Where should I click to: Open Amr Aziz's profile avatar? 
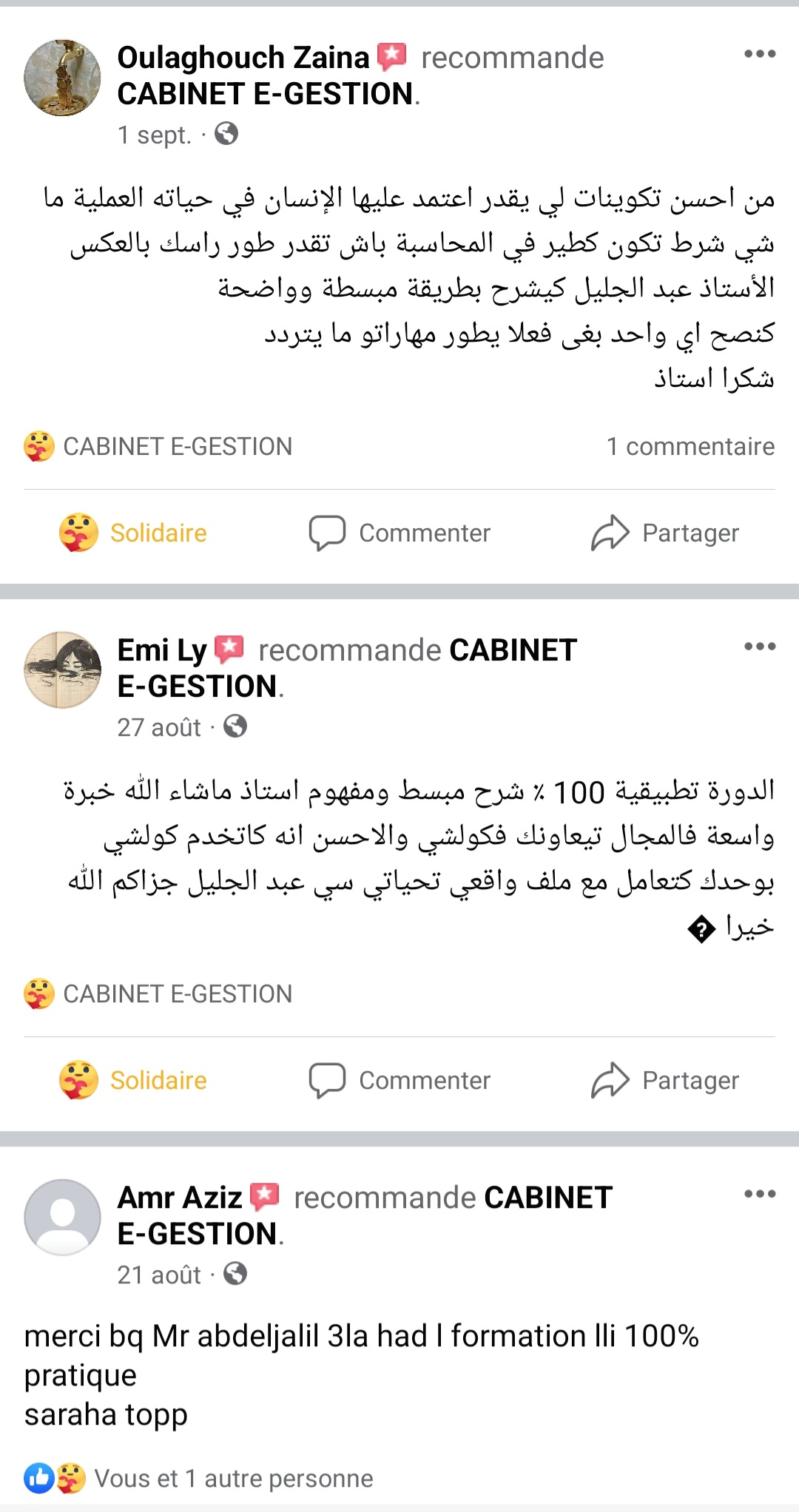click(62, 1217)
